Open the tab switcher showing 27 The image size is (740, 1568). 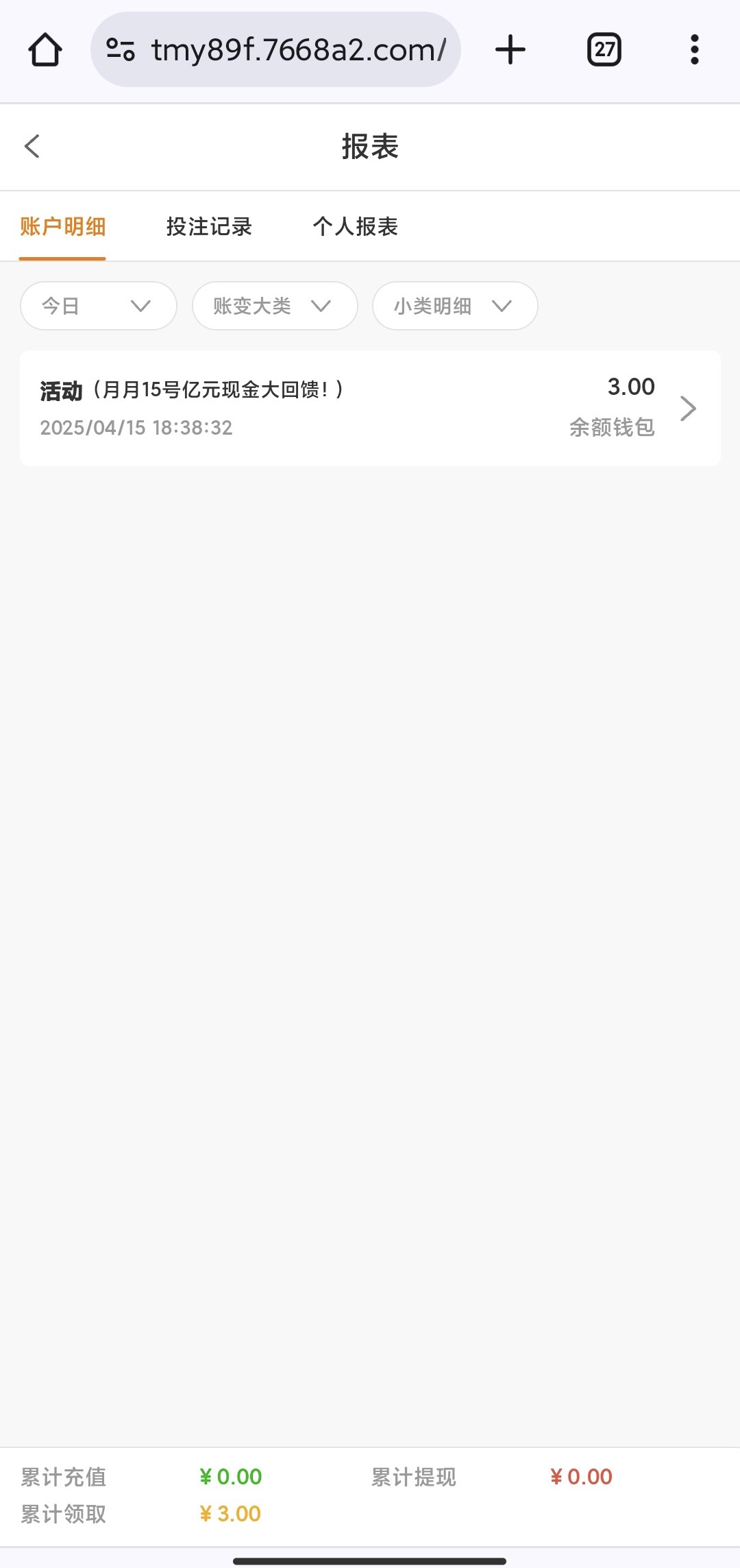[604, 50]
